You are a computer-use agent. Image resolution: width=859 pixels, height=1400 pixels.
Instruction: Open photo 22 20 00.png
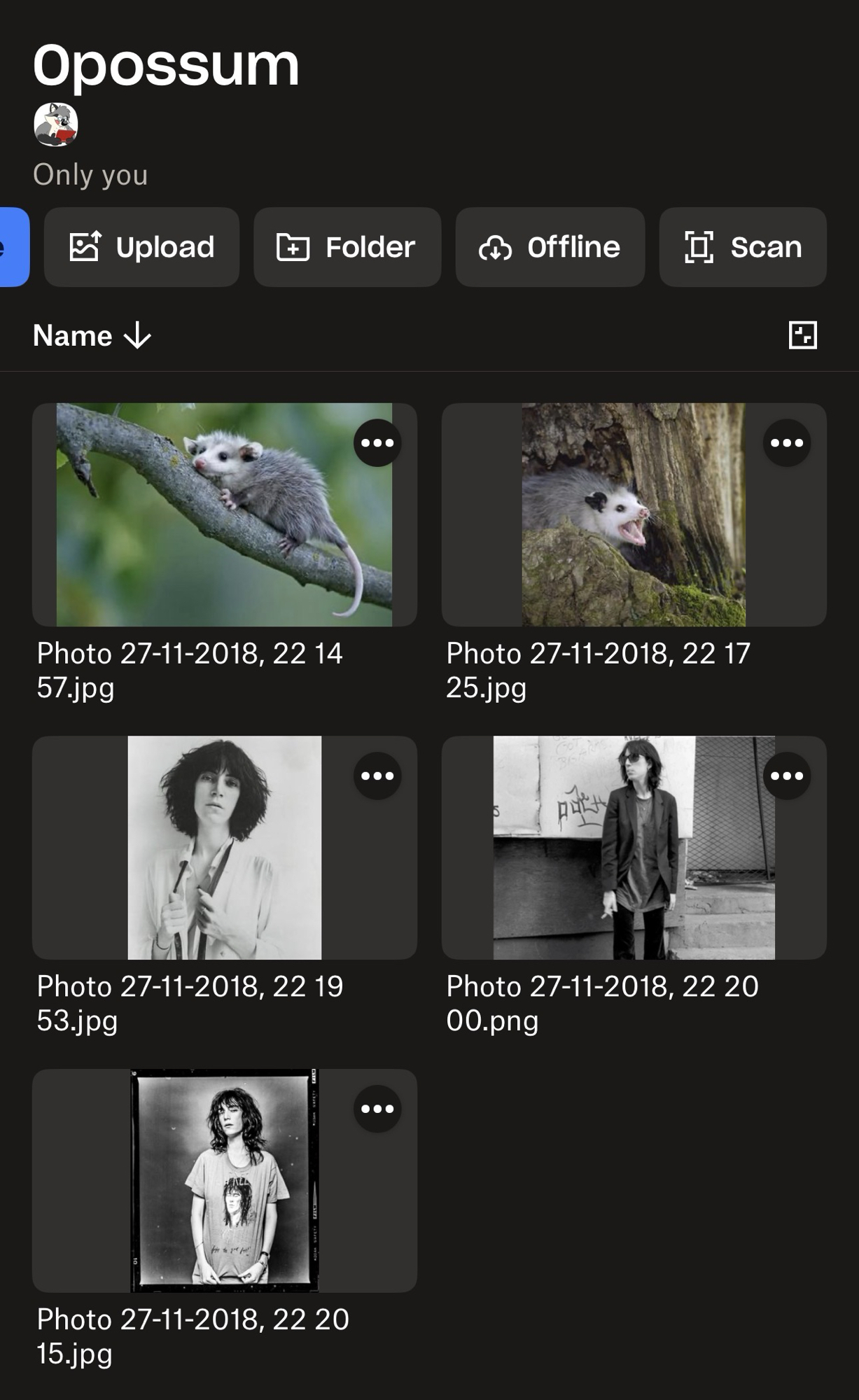click(x=633, y=847)
